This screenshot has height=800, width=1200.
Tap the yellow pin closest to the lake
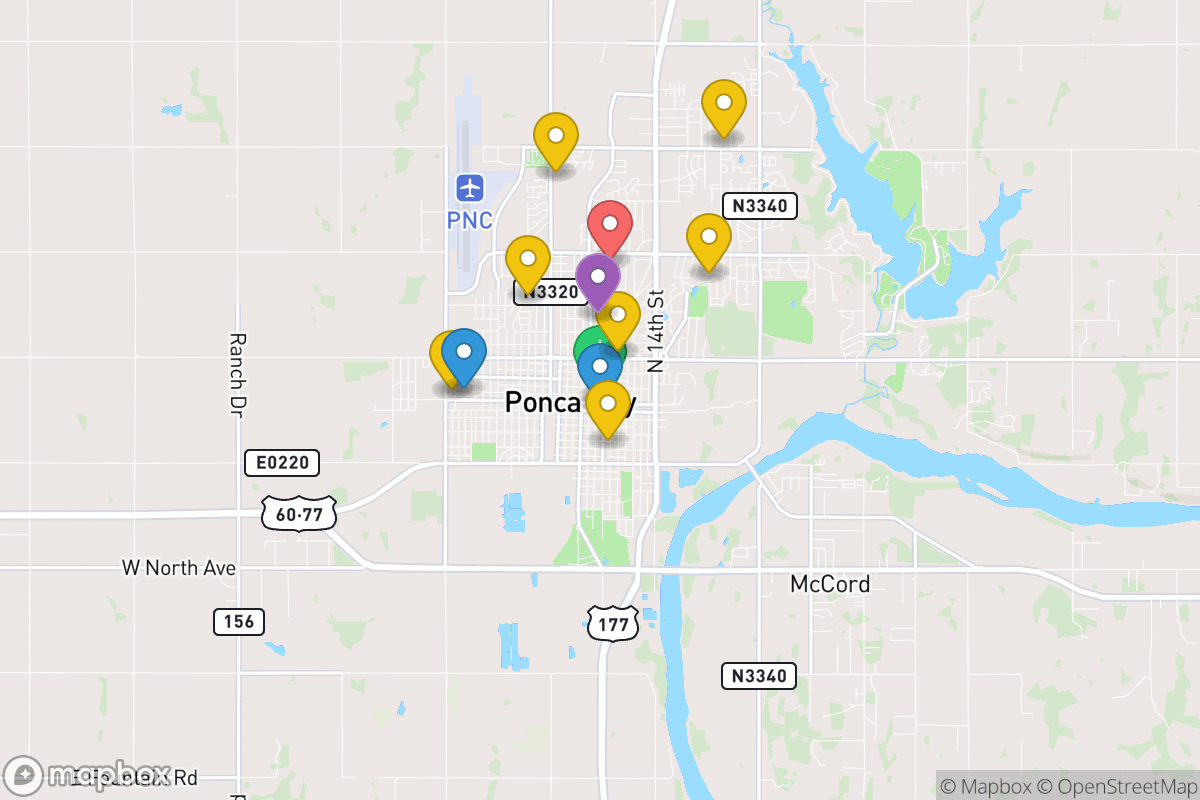click(x=723, y=104)
